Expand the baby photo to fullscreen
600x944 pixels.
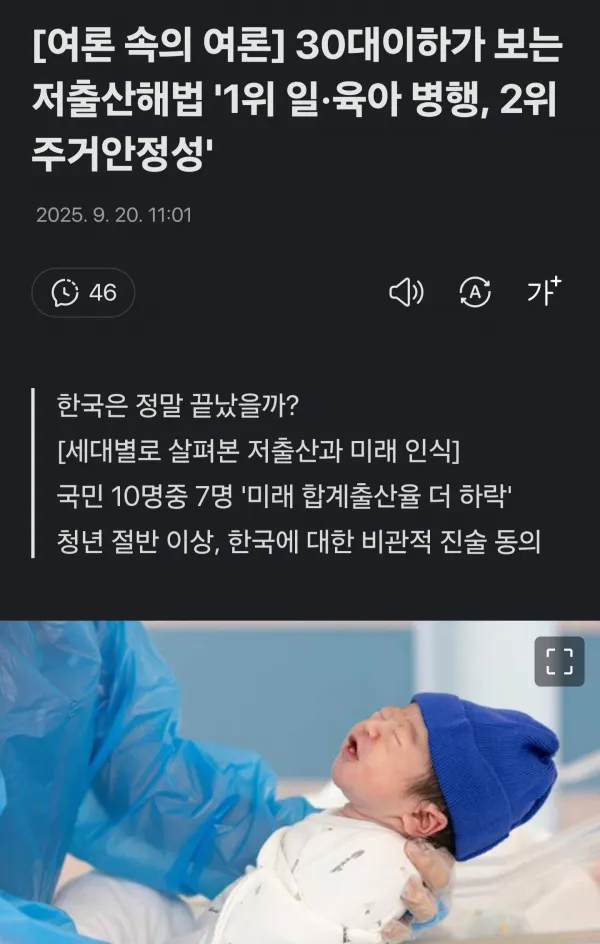click(x=559, y=661)
